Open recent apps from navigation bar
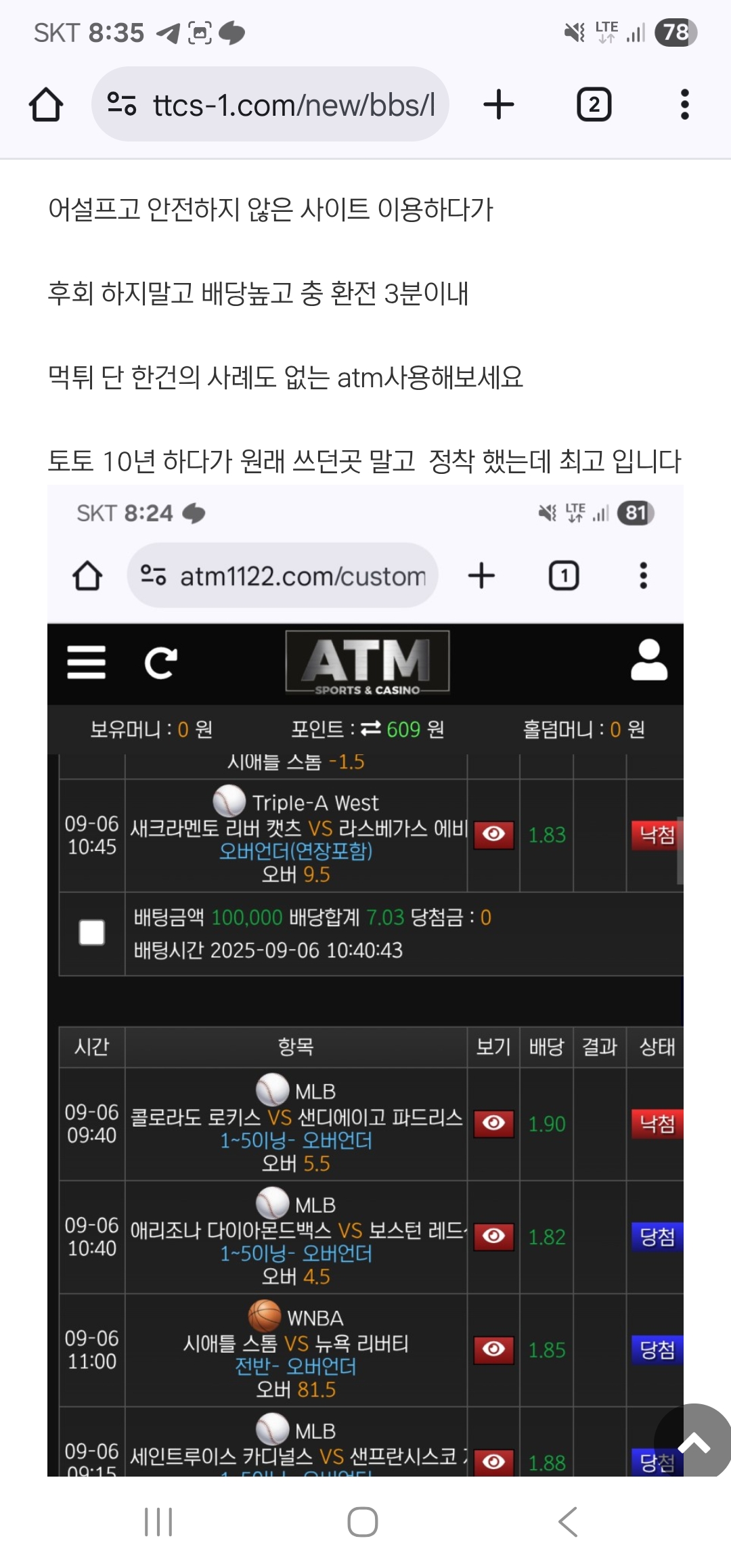 158,1522
